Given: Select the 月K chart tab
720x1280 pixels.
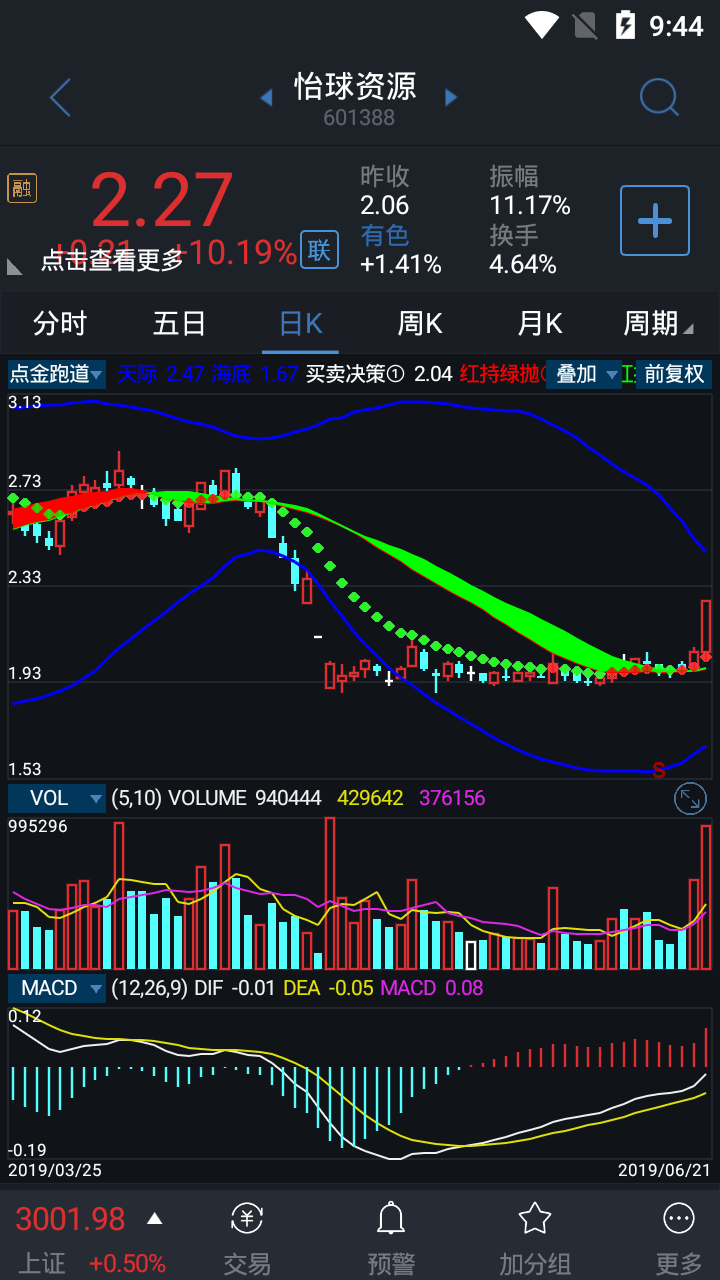Looking at the screenshot, I should (x=540, y=324).
